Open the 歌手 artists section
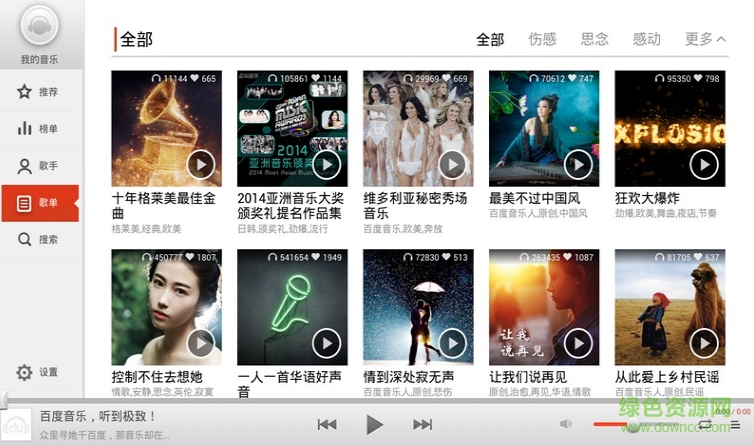The height and width of the screenshot is (446, 754). [39, 166]
